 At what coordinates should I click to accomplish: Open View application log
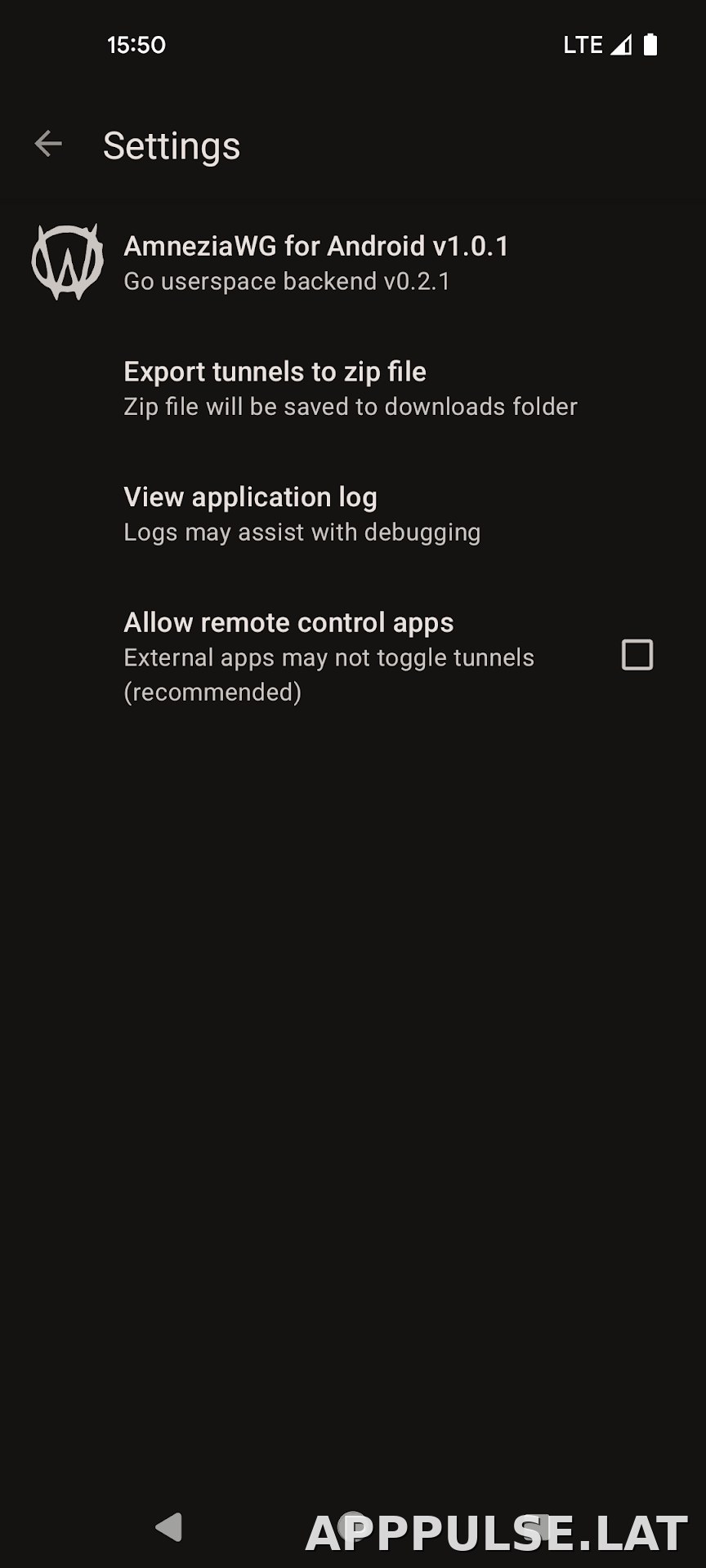(353, 514)
